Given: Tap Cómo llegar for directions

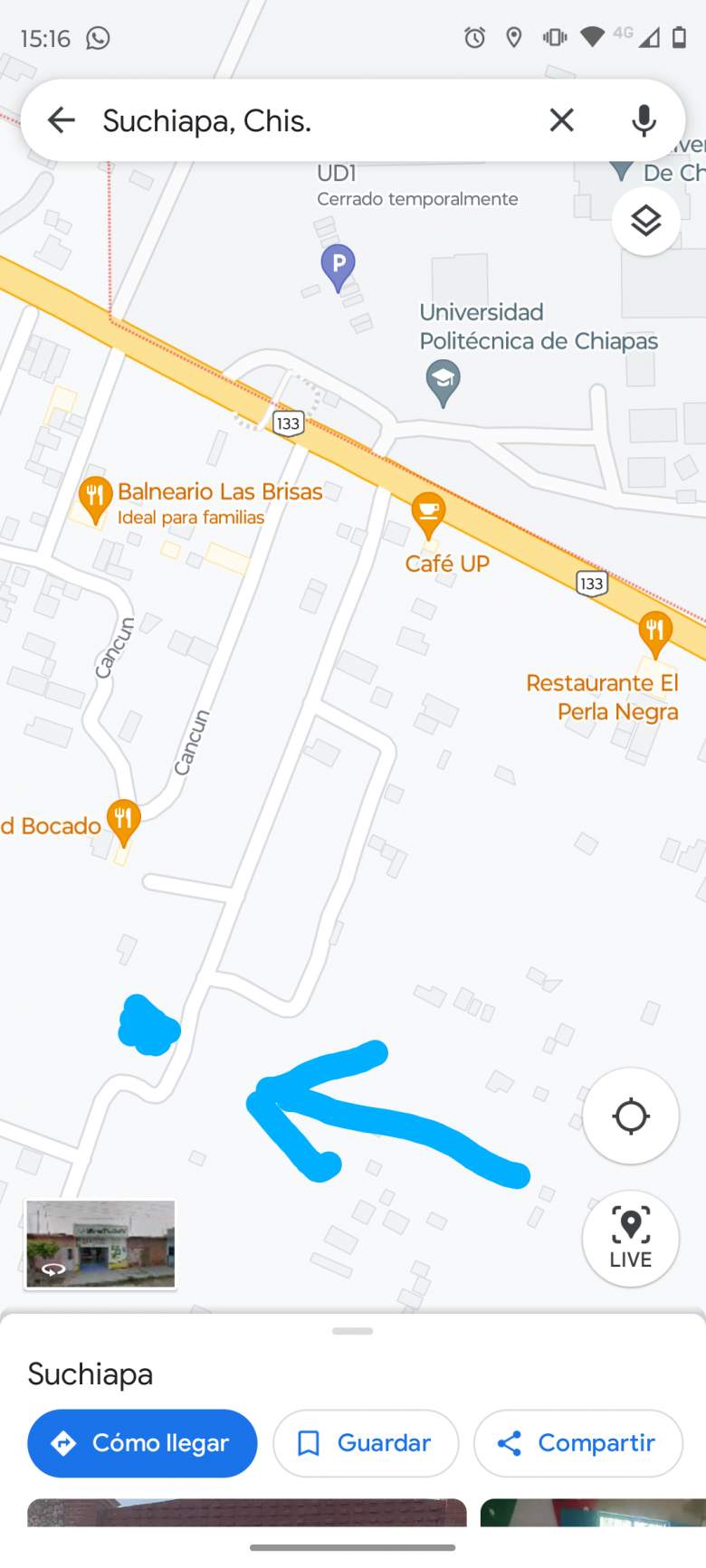Looking at the screenshot, I should (142, 1443).
